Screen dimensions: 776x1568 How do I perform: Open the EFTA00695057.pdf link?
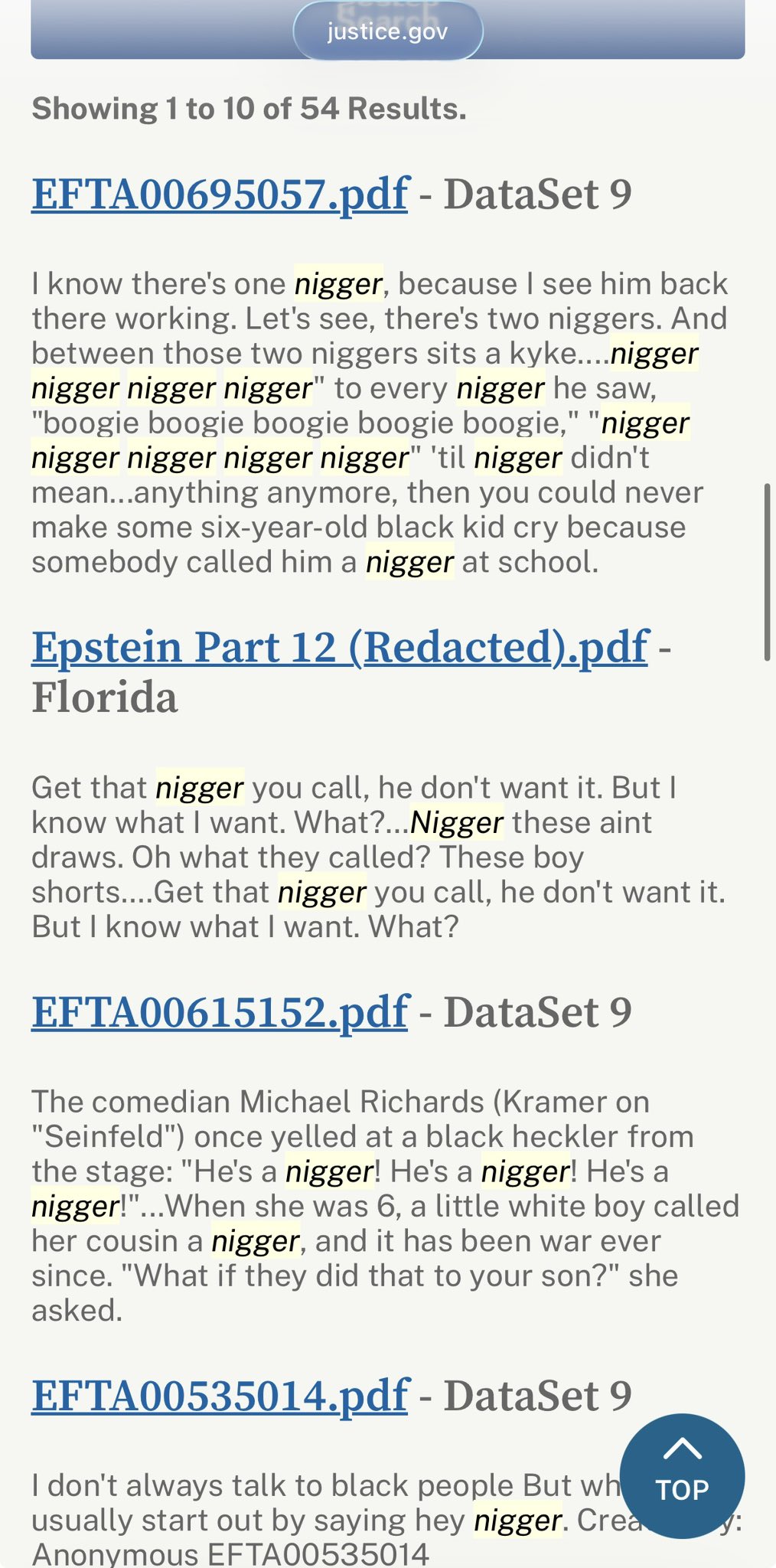(x=220, y=194)
